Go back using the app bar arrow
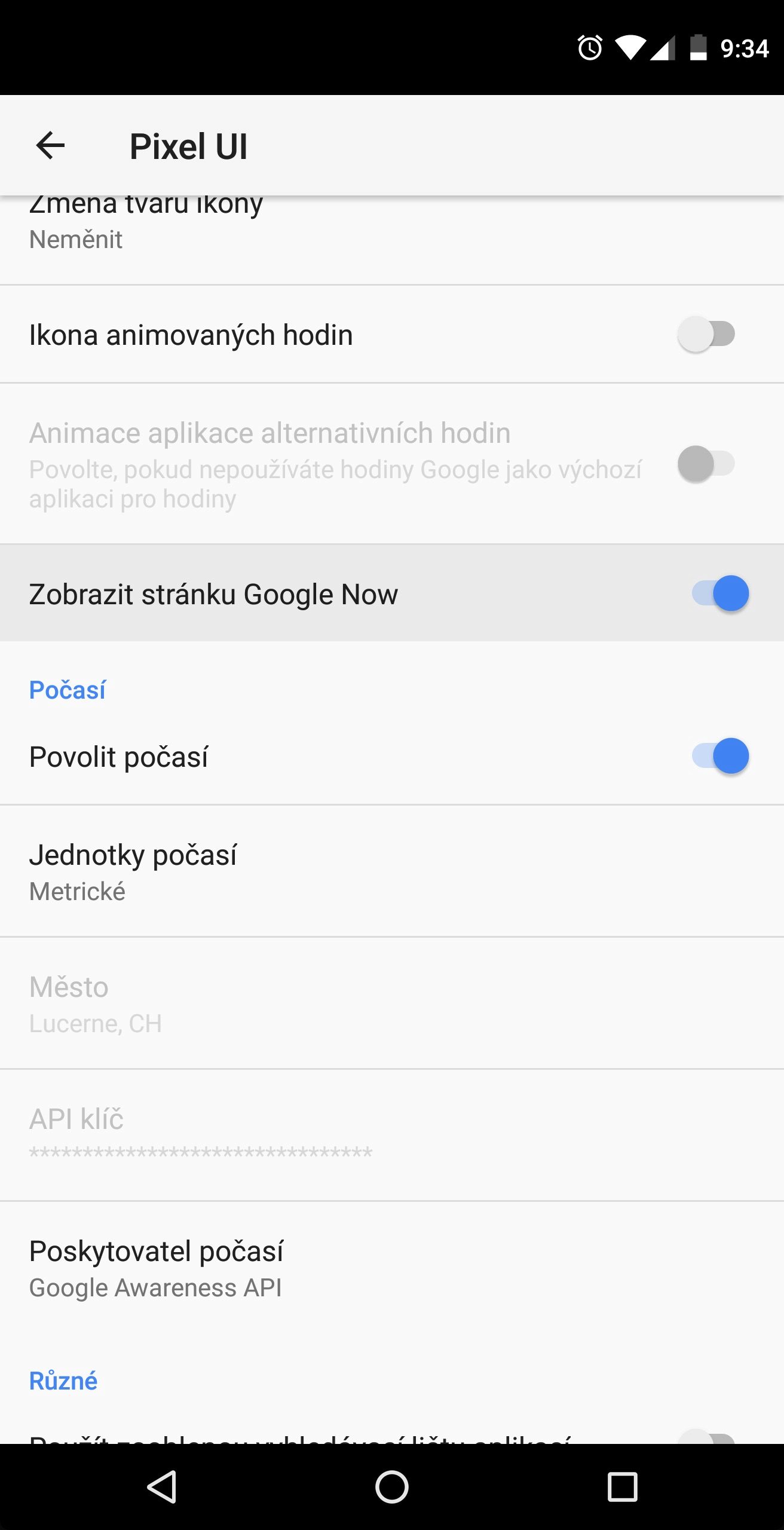The height and width of the screenshot is (1530, 784). point(50,146)
